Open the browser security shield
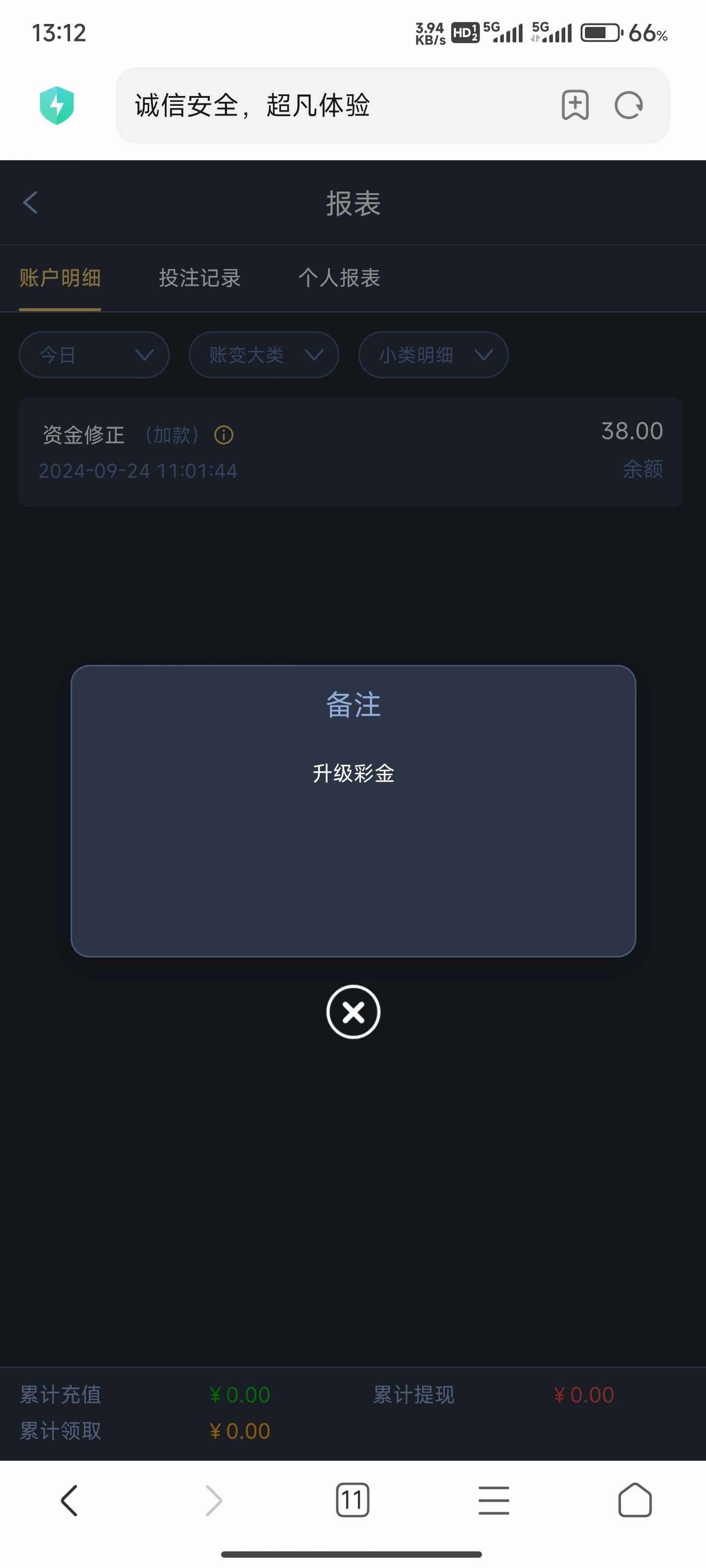Image resolution: width=706 pixels, height=1568 pixels. pos(57,105)
